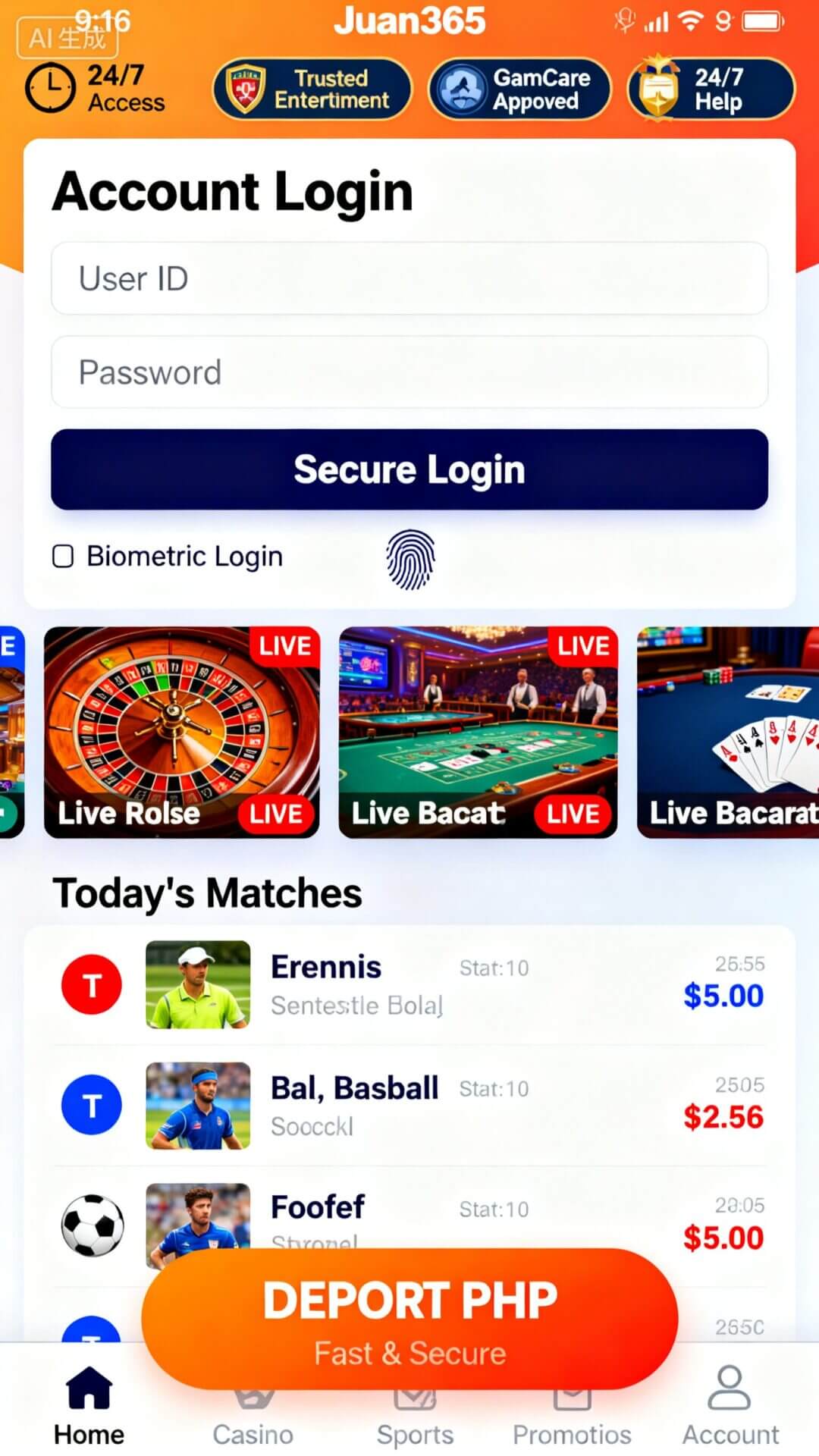
Task: Tap the 24/7 Help badge
Action: 711,89
